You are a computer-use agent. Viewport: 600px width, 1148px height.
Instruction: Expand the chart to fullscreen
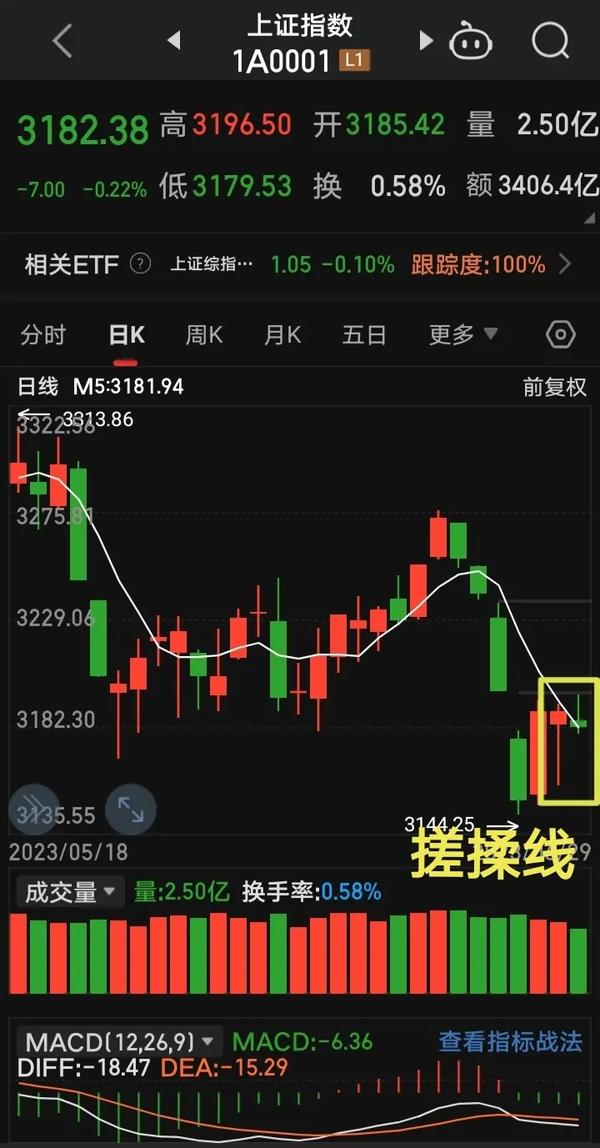point(131,810)
